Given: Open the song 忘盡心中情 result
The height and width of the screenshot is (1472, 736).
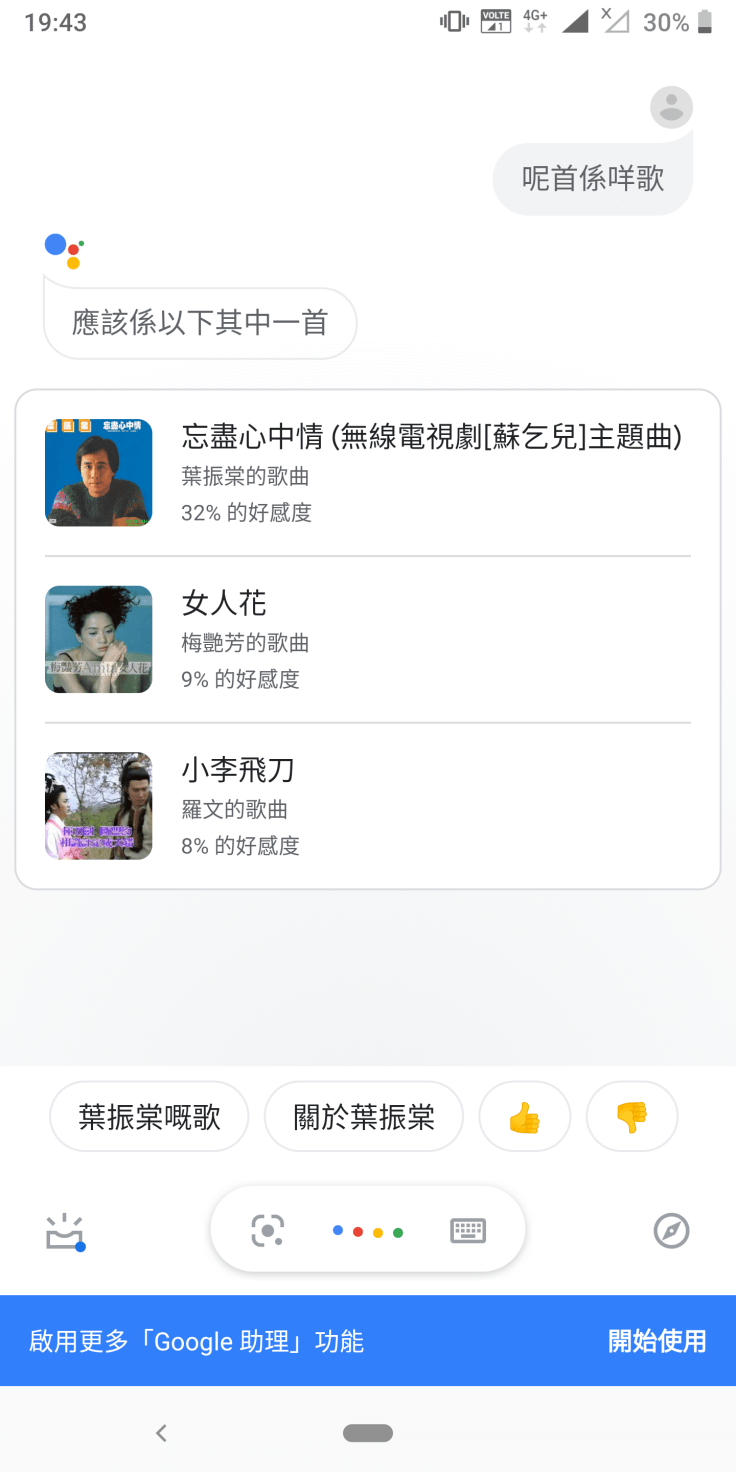Looking at the screenshot, I should (x=367, y=473).
